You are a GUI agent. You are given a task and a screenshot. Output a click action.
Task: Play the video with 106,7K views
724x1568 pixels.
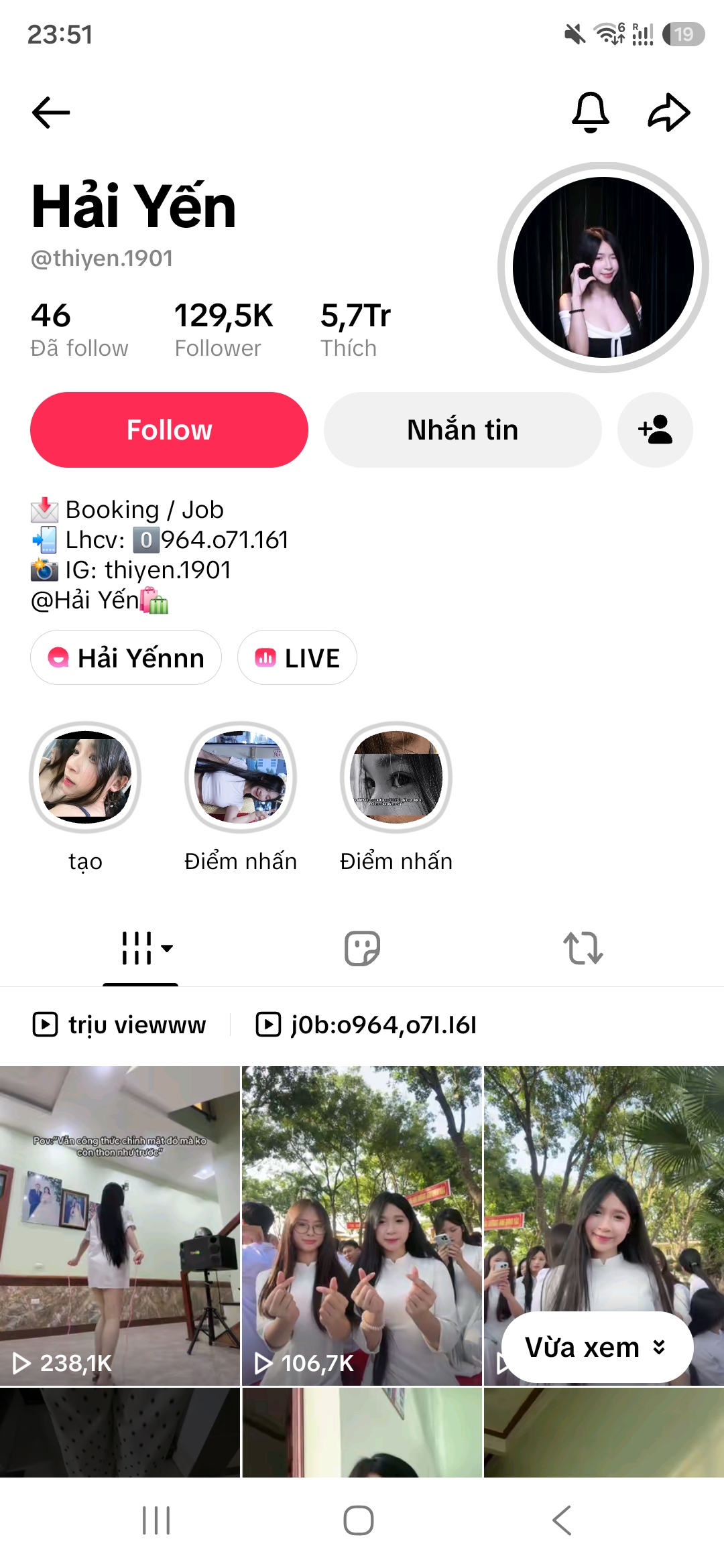click(x=362, y=1226)
